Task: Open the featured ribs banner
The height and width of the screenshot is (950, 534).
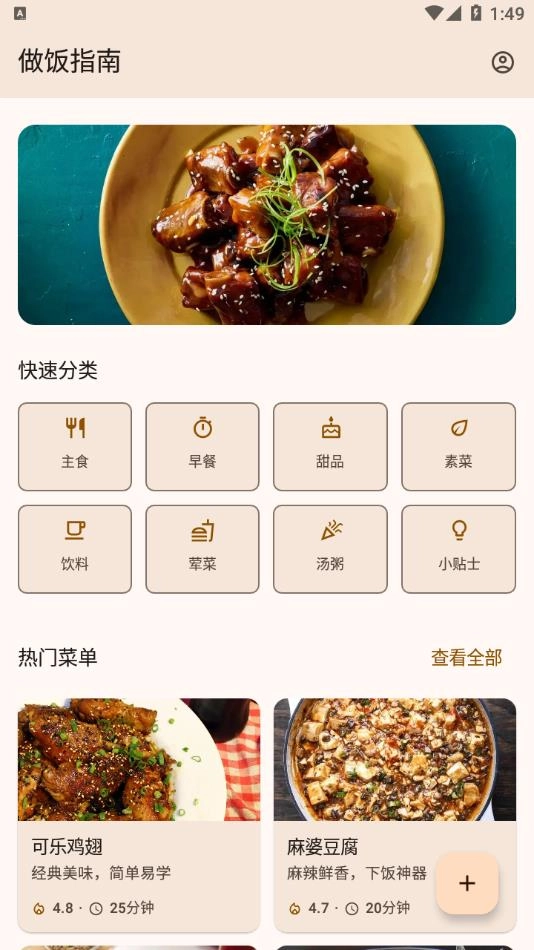Action: (267, 225)
